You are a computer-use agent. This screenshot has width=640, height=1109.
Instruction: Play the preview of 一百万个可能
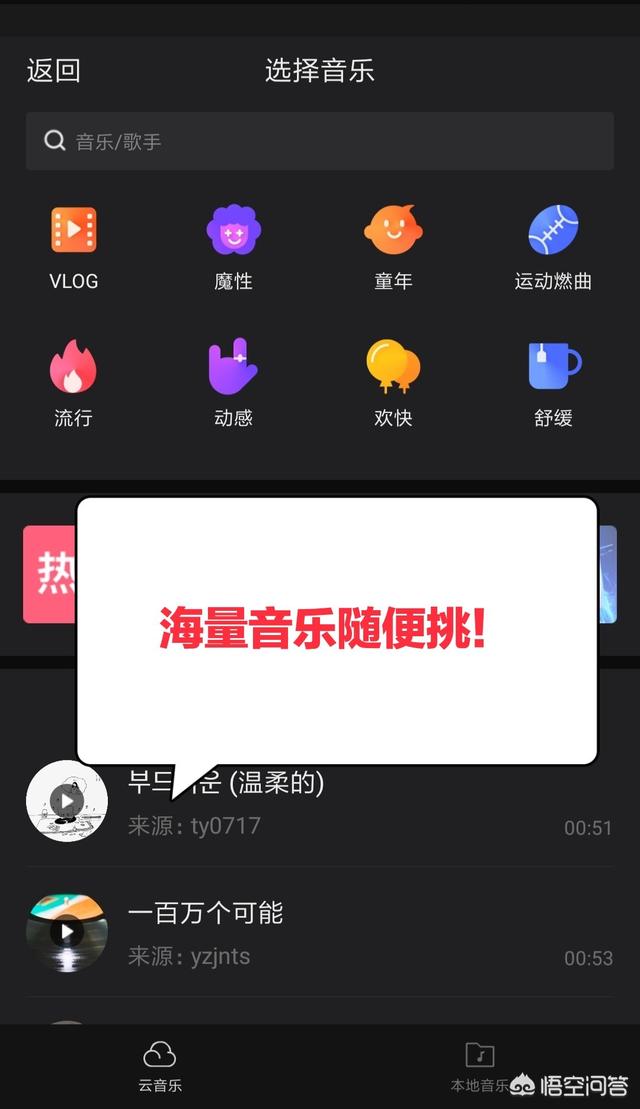tap(67, 932)
